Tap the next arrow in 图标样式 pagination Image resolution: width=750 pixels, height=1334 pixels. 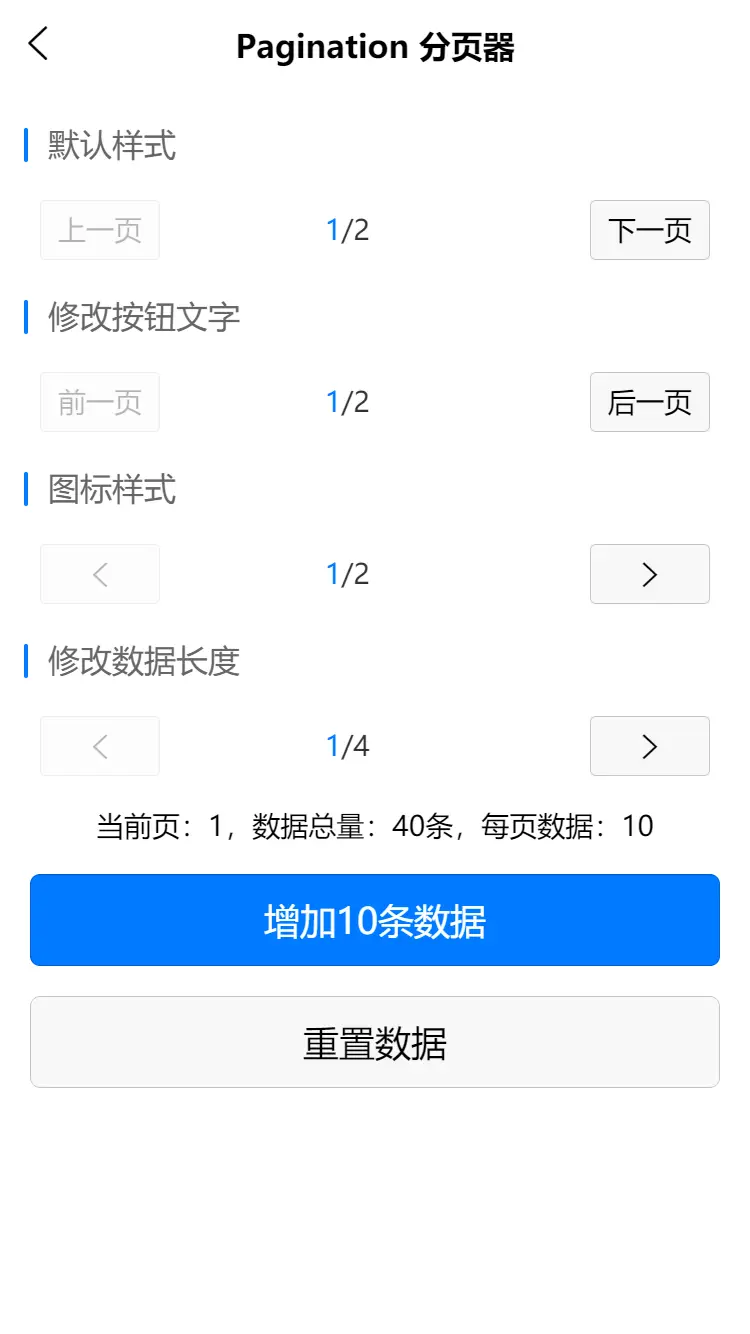pyautogui.click(x=650, y=574)
